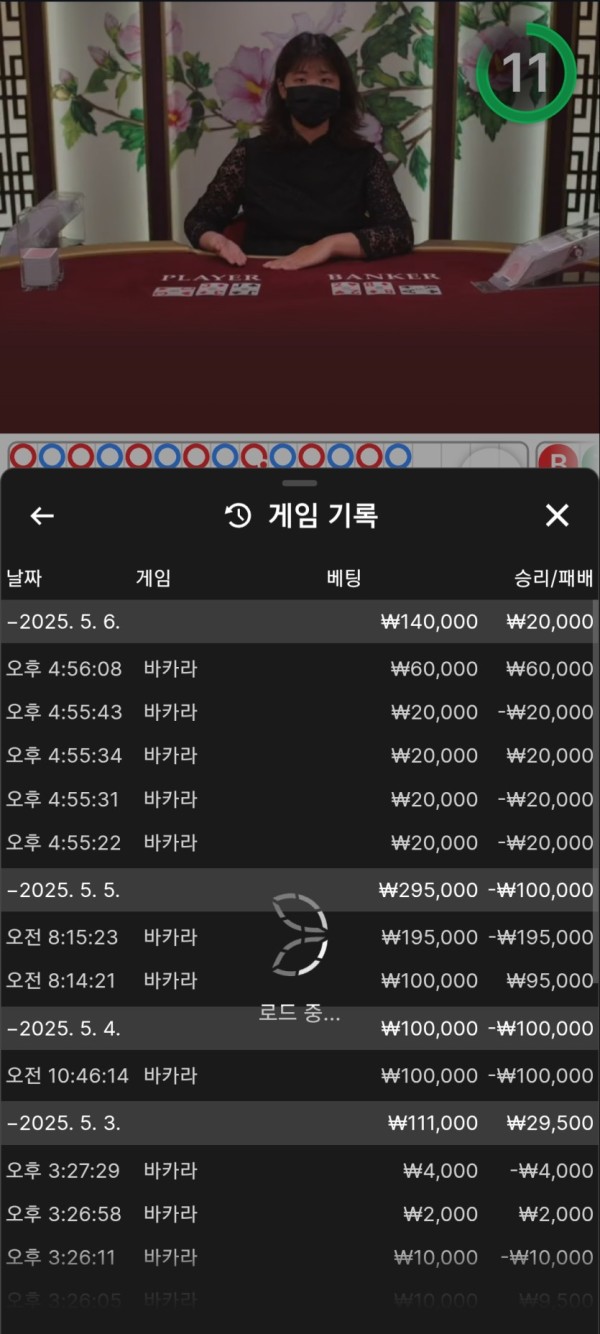600x1334 pixels.
Task: Collapse the 2025. 5. 5. date group
Action: click(x=63, y=890)
